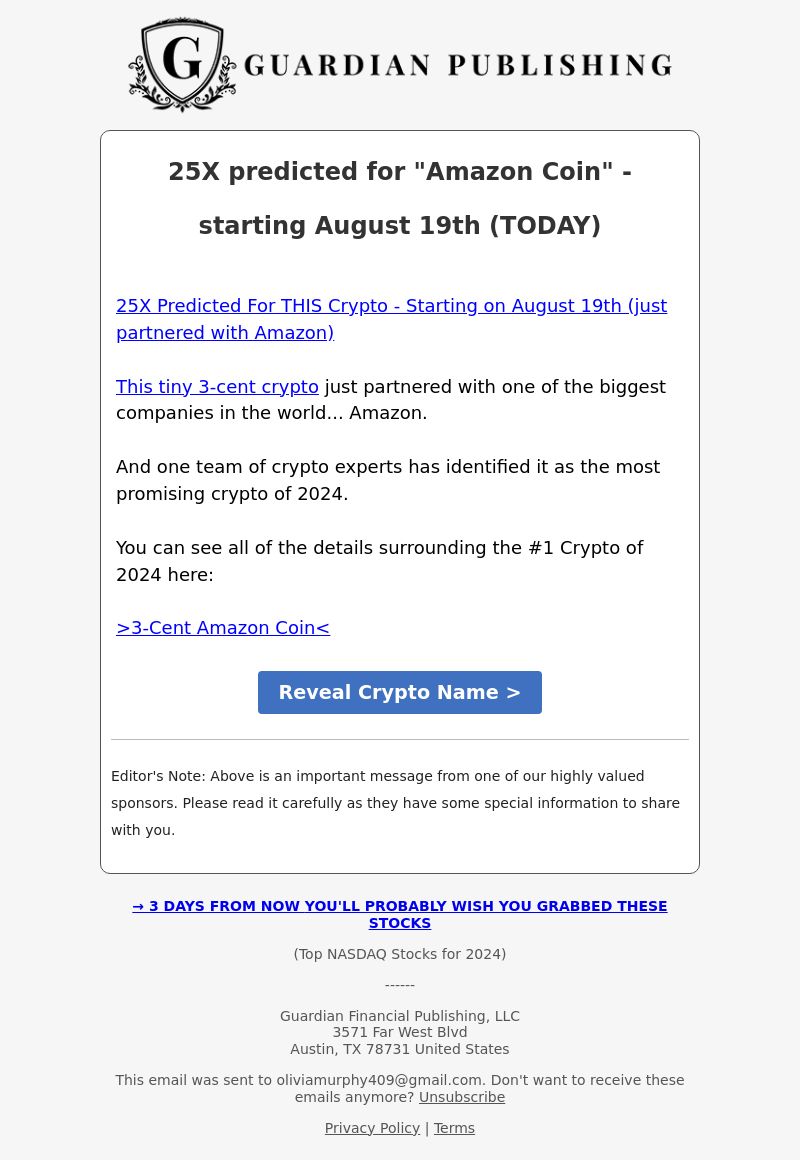800x1160 pixels.
Task: Open the '25X Predicted For THIS Crypto' link
Action: tap(391, 306)
